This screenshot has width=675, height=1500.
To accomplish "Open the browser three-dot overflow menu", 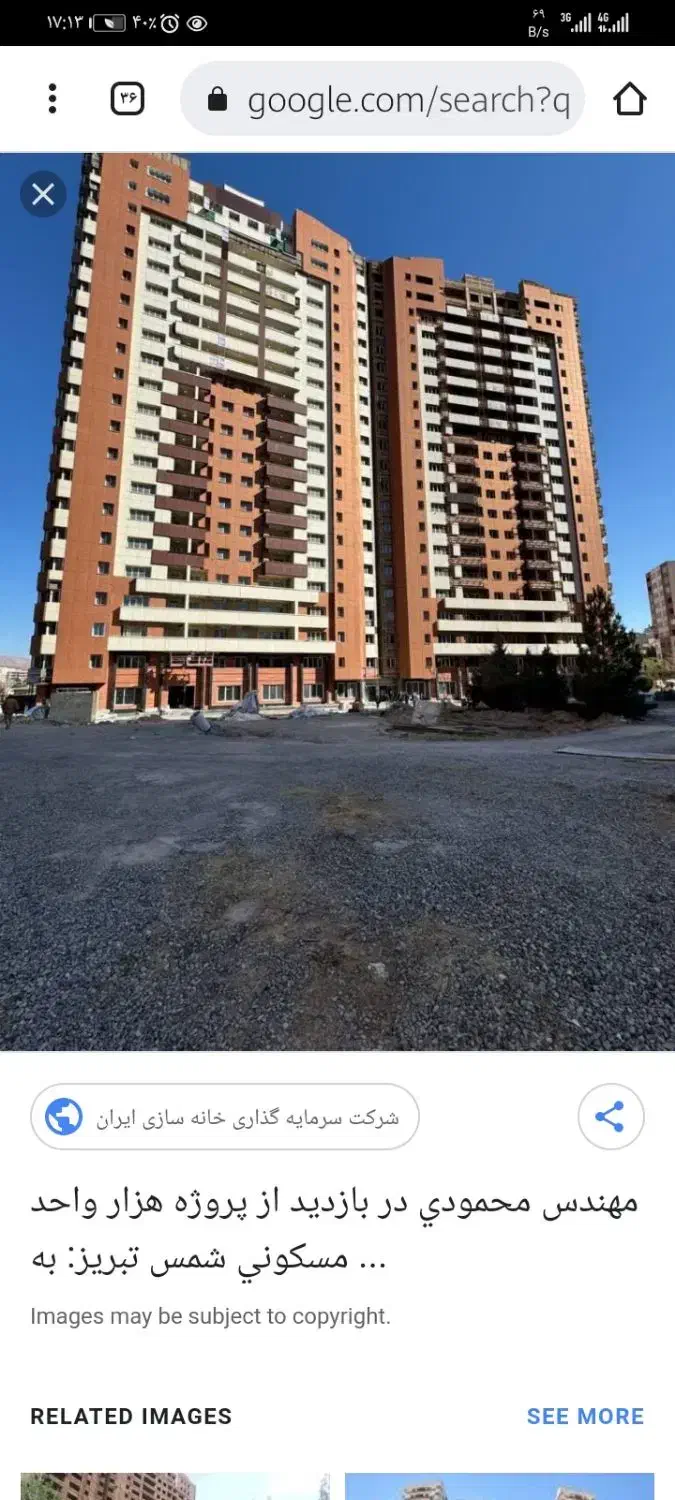I will click(52, 99).
